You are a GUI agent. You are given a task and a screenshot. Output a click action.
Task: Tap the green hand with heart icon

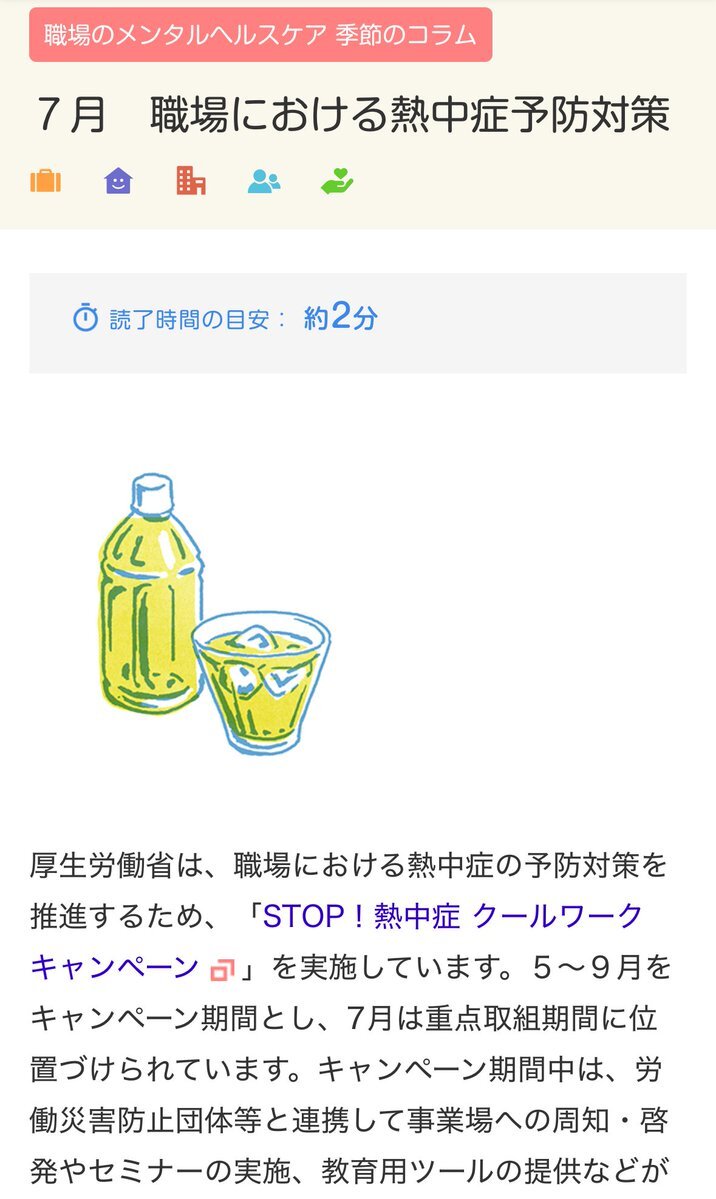337,181
